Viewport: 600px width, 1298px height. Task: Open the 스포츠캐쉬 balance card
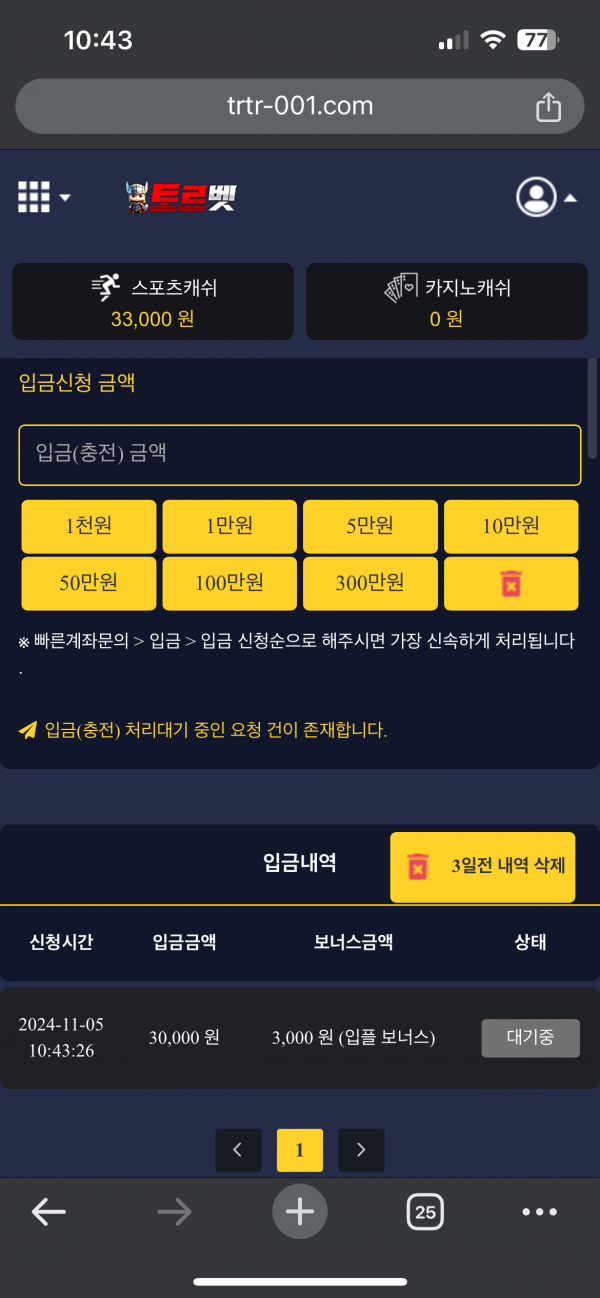point(153,302)
